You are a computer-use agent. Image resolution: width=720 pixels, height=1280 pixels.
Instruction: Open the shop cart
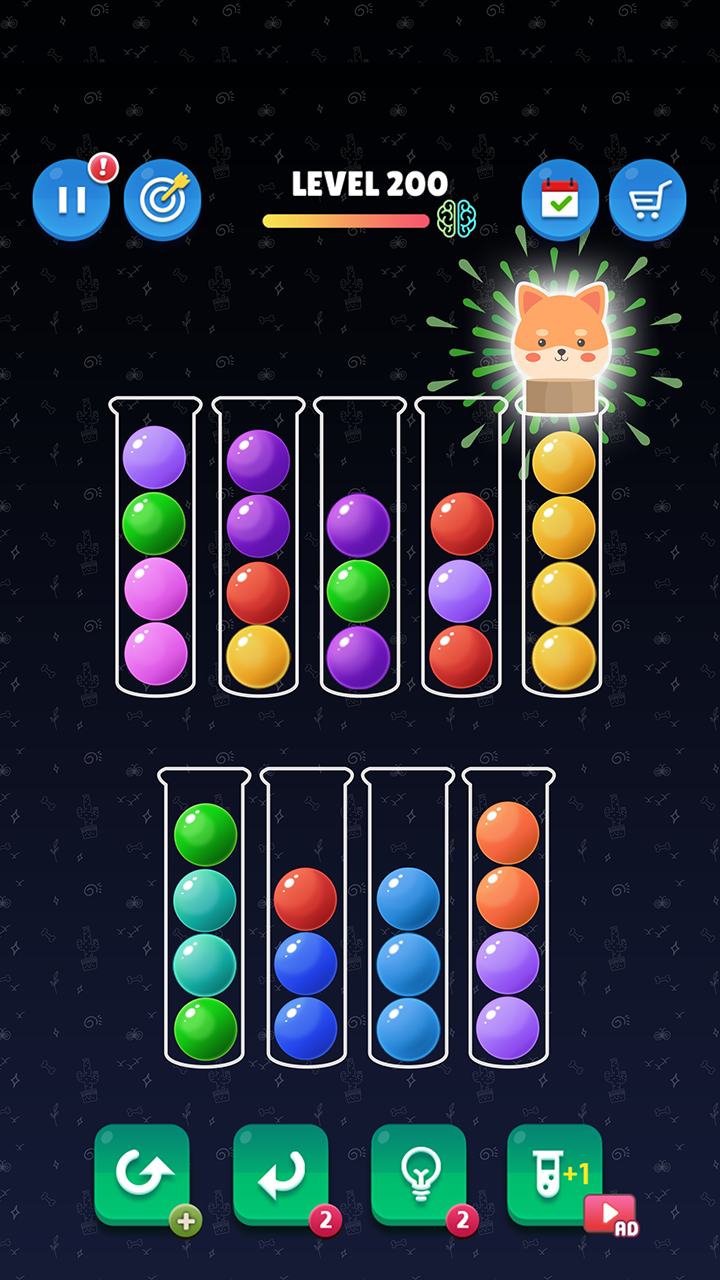pos(648,200)
